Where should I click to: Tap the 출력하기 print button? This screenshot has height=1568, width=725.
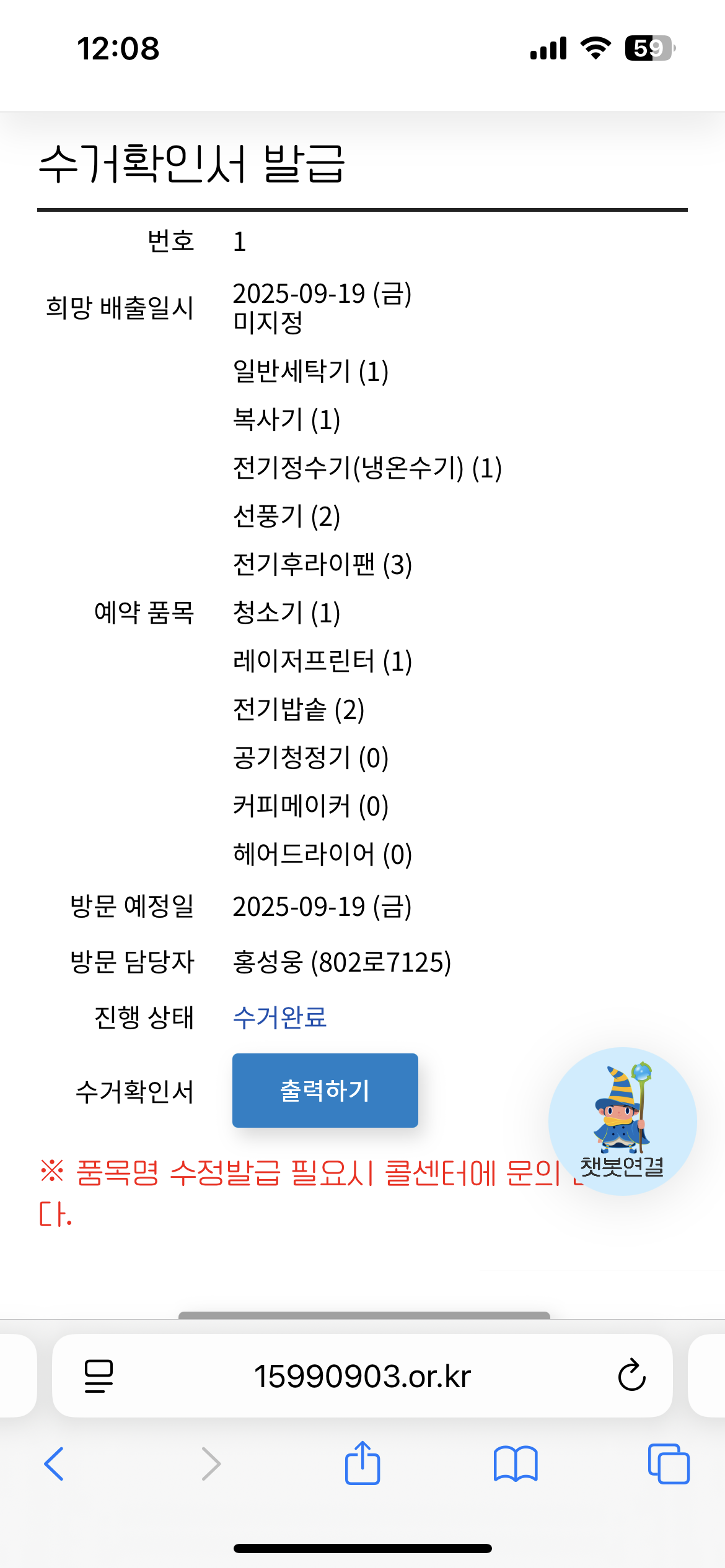click(x=325, y=1090)
